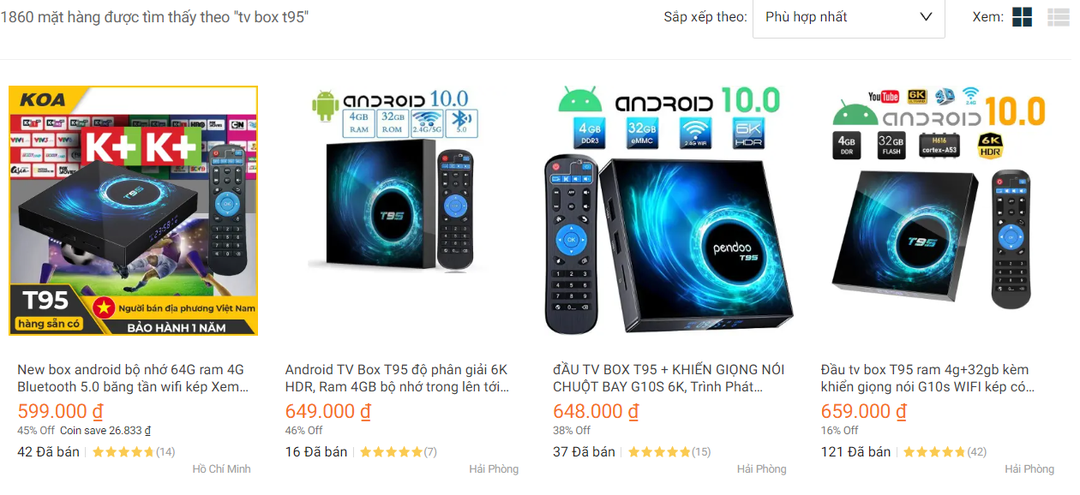This screenshot has height=495, width=1080.
Task: Switch to list view layout
Action: [x=1057, y=17]
